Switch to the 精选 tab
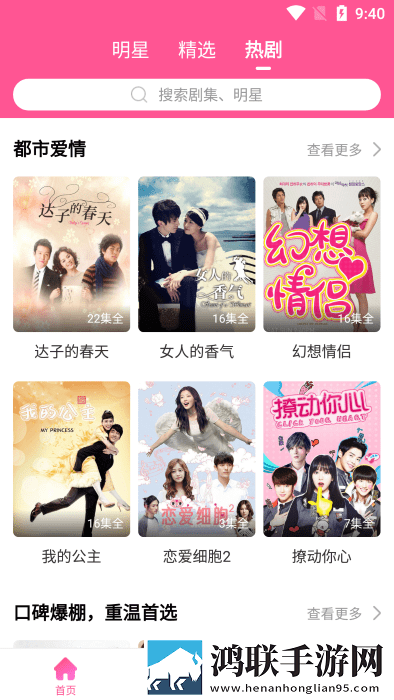The height and width of the screenshot is (700, 394). pos(197,50)
